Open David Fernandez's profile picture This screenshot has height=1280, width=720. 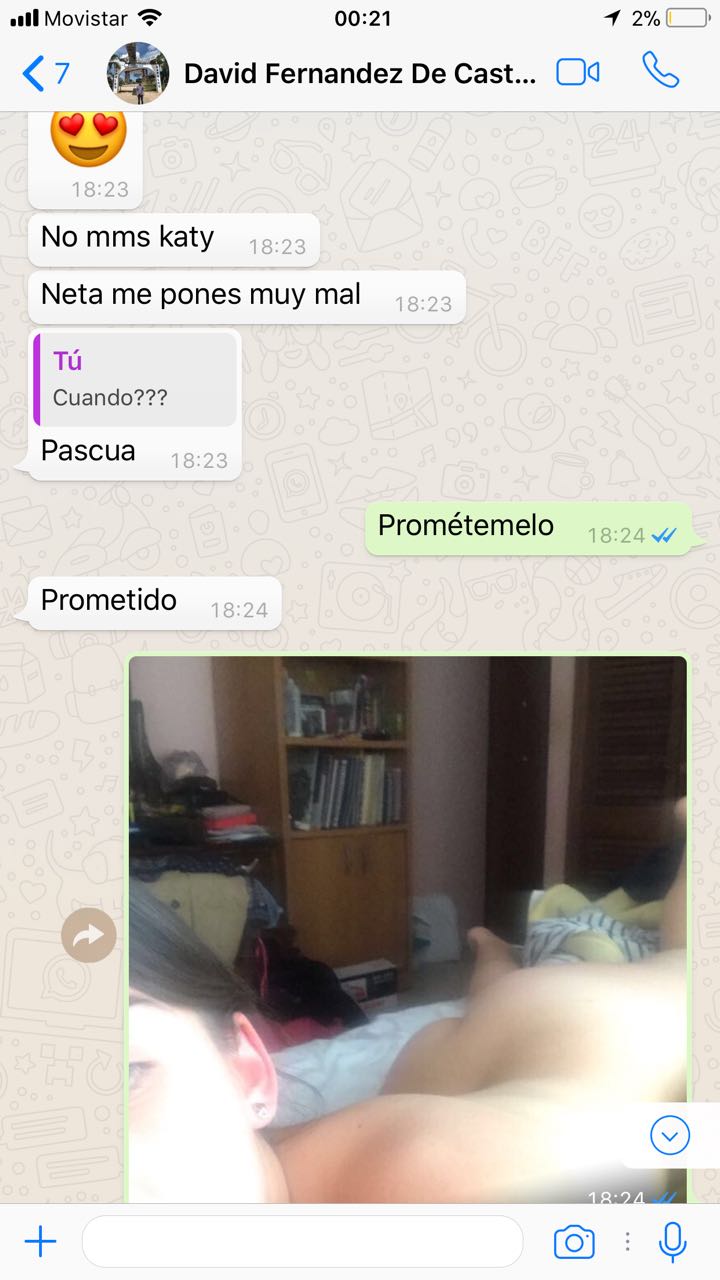click(x=138, y=73)
